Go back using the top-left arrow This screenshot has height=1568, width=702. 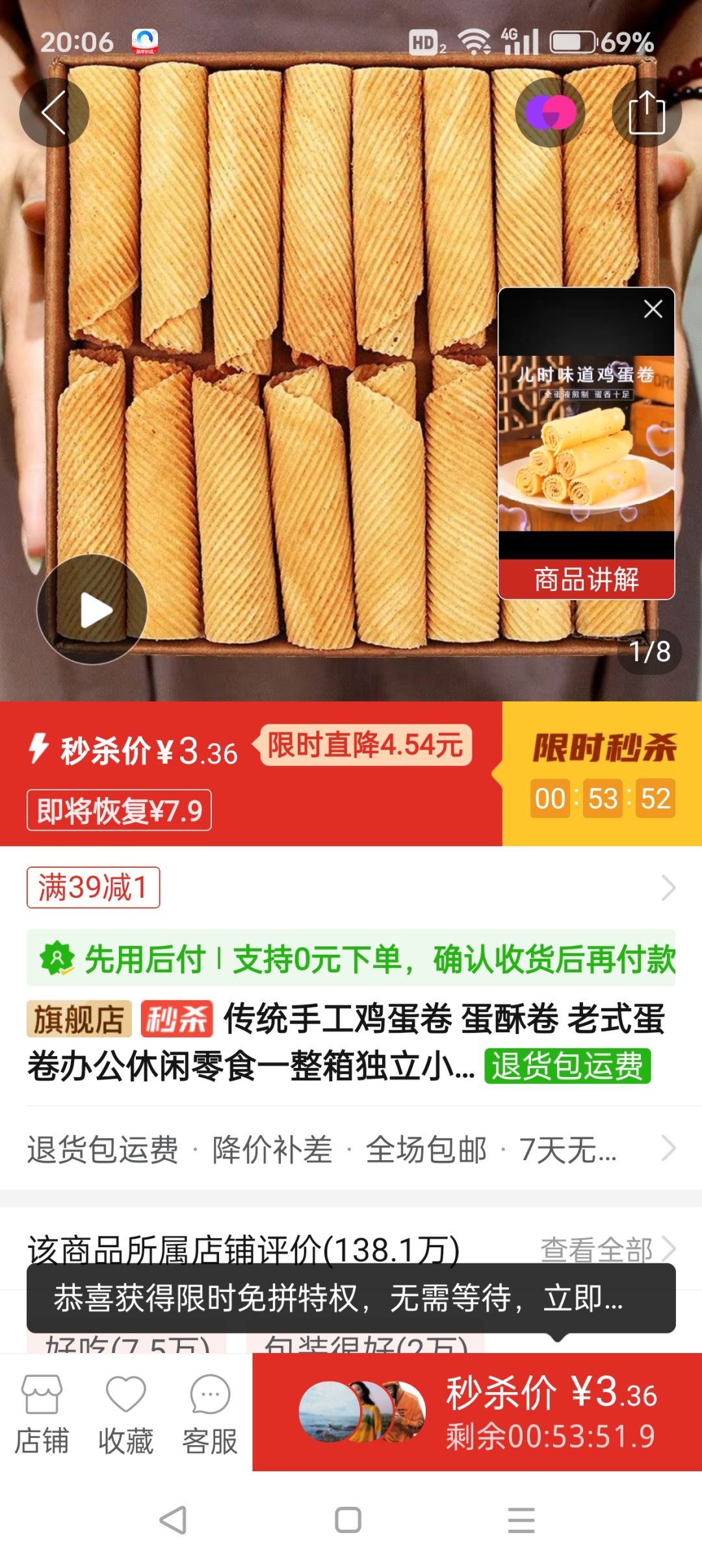(x=54, y=113)
